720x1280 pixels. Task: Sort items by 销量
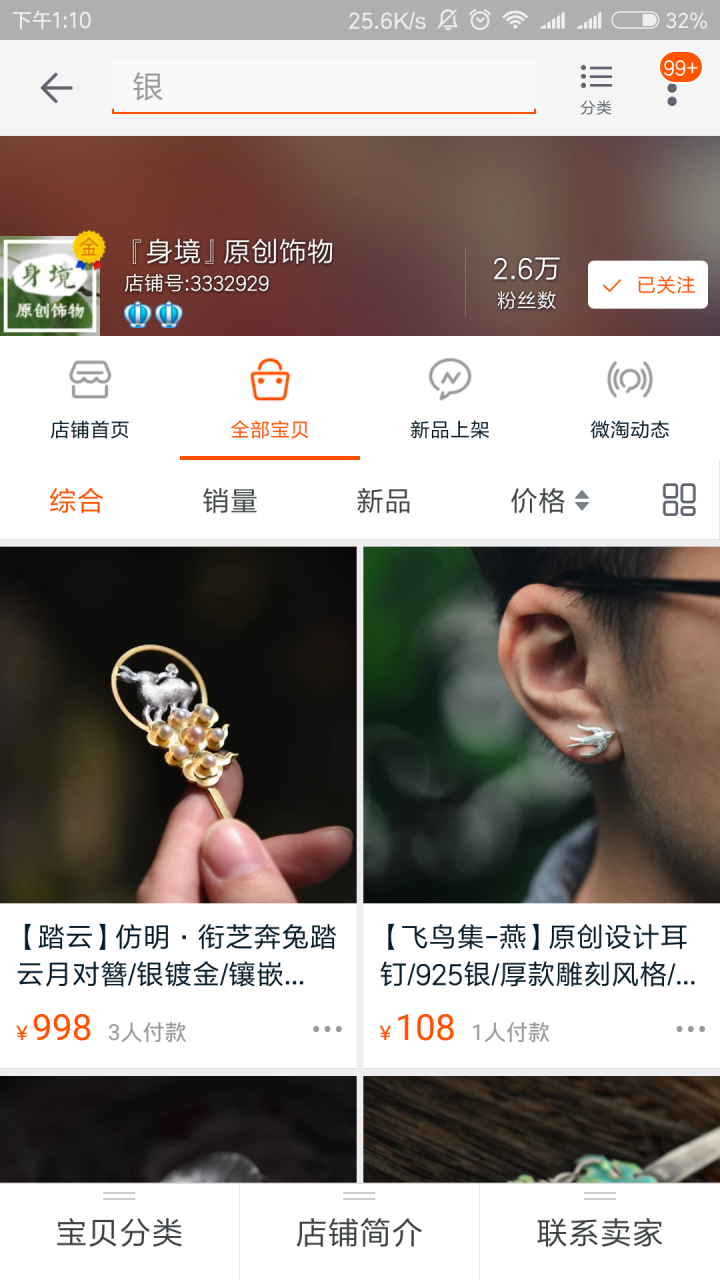[230, 501]
